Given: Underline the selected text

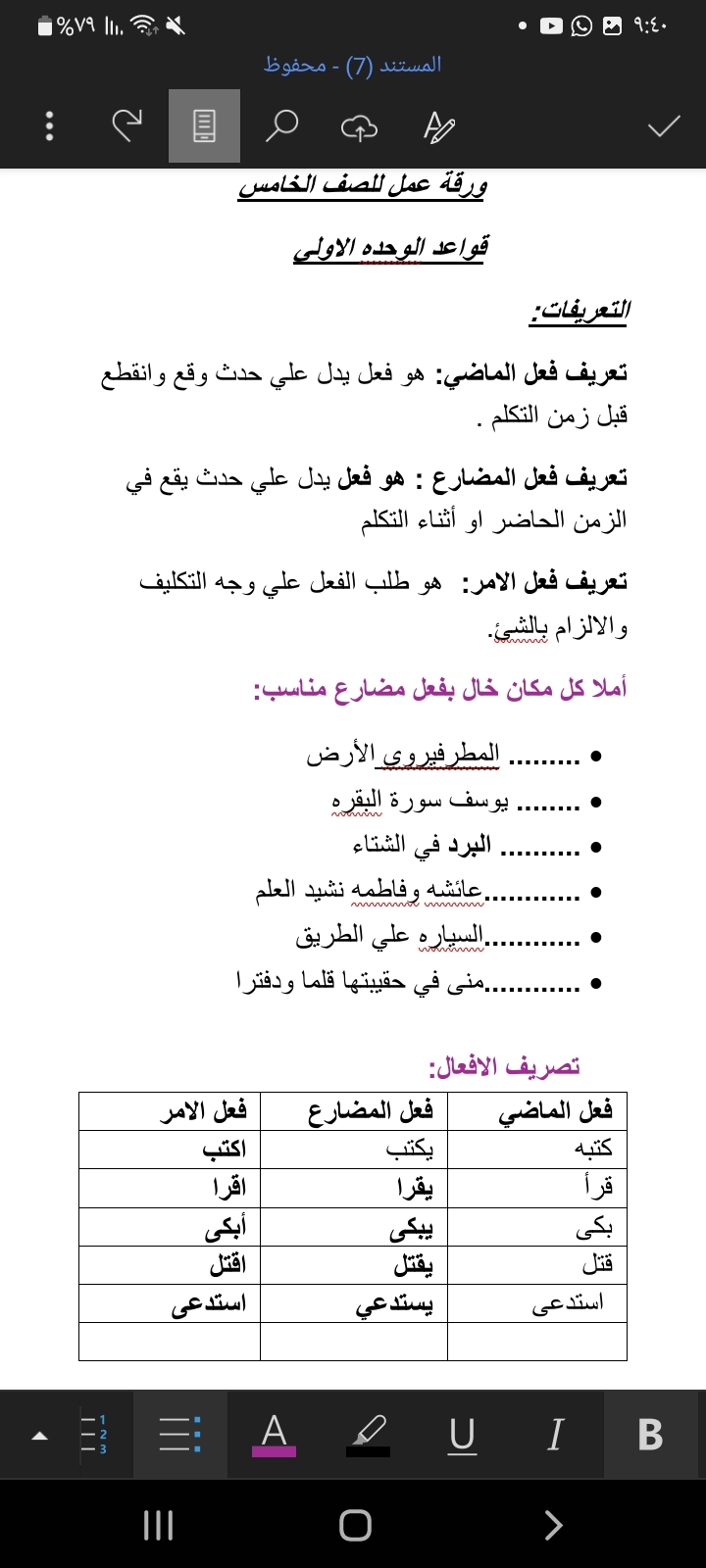Looking at the screenshot, I should 462,1435.
